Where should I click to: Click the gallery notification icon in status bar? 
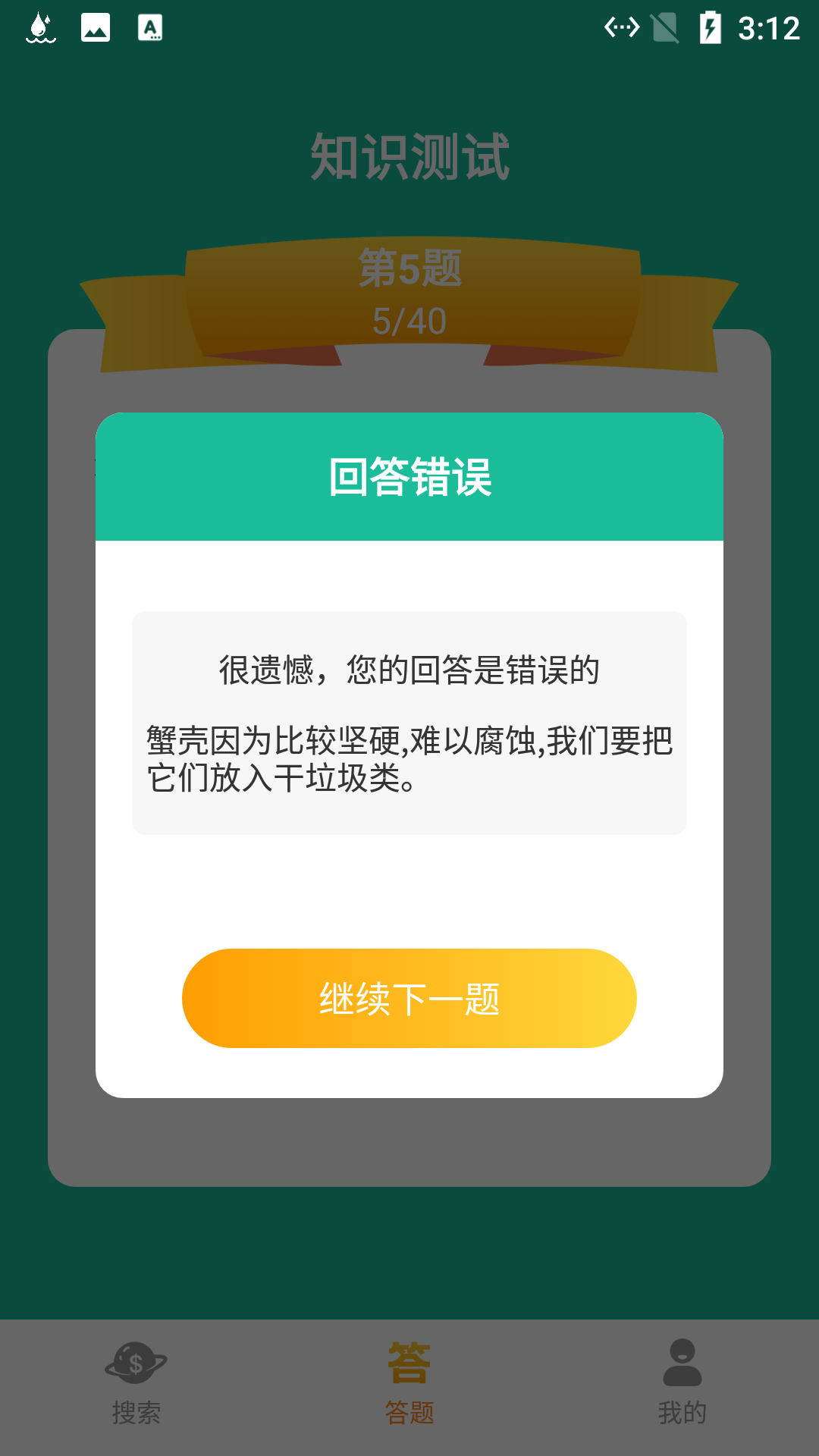coord(94,27)
